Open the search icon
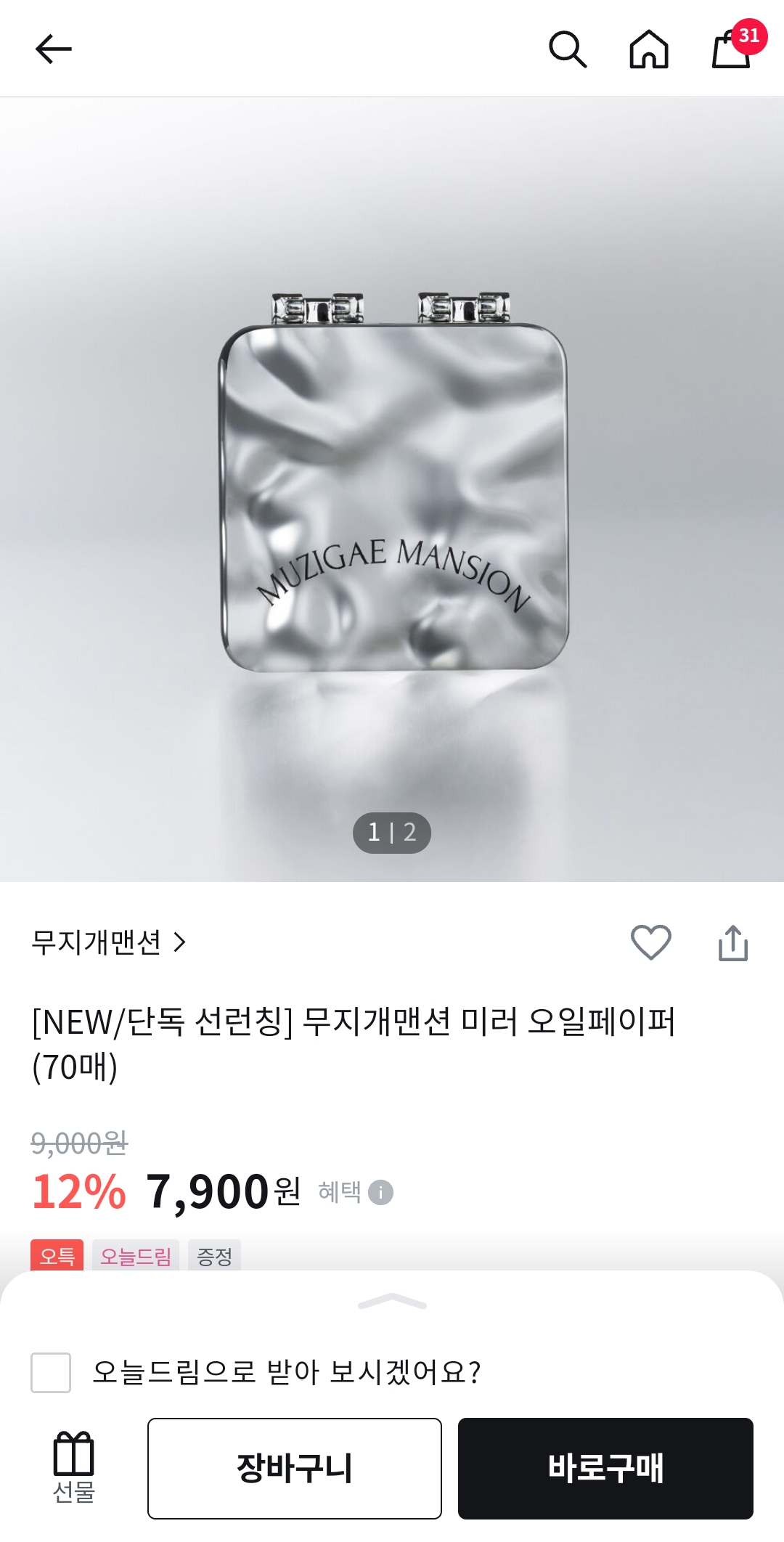784x1542 pixels. [567, 49]
